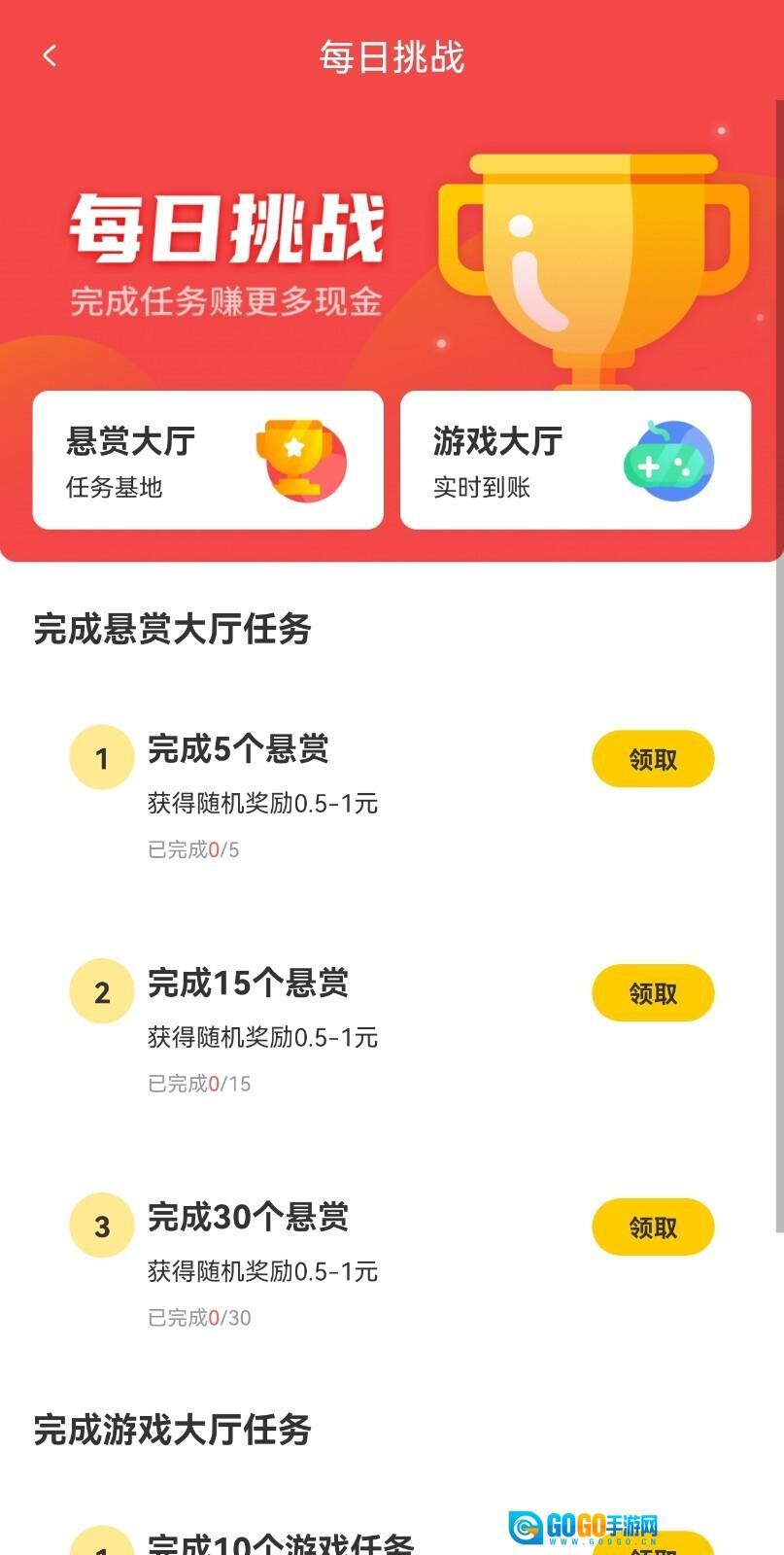Tap the back arrow on the 每日挑战 page
Image resolution: width=784 pixels, height=1555 pixels.
coord(50,55)
